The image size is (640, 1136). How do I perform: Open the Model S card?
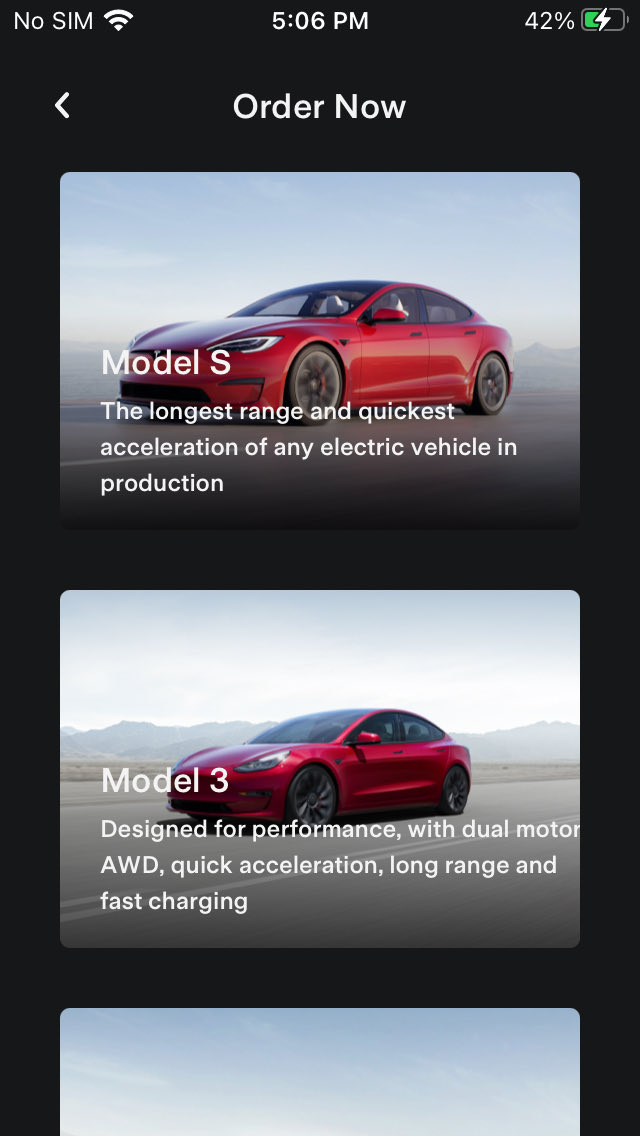coord(320,350)
